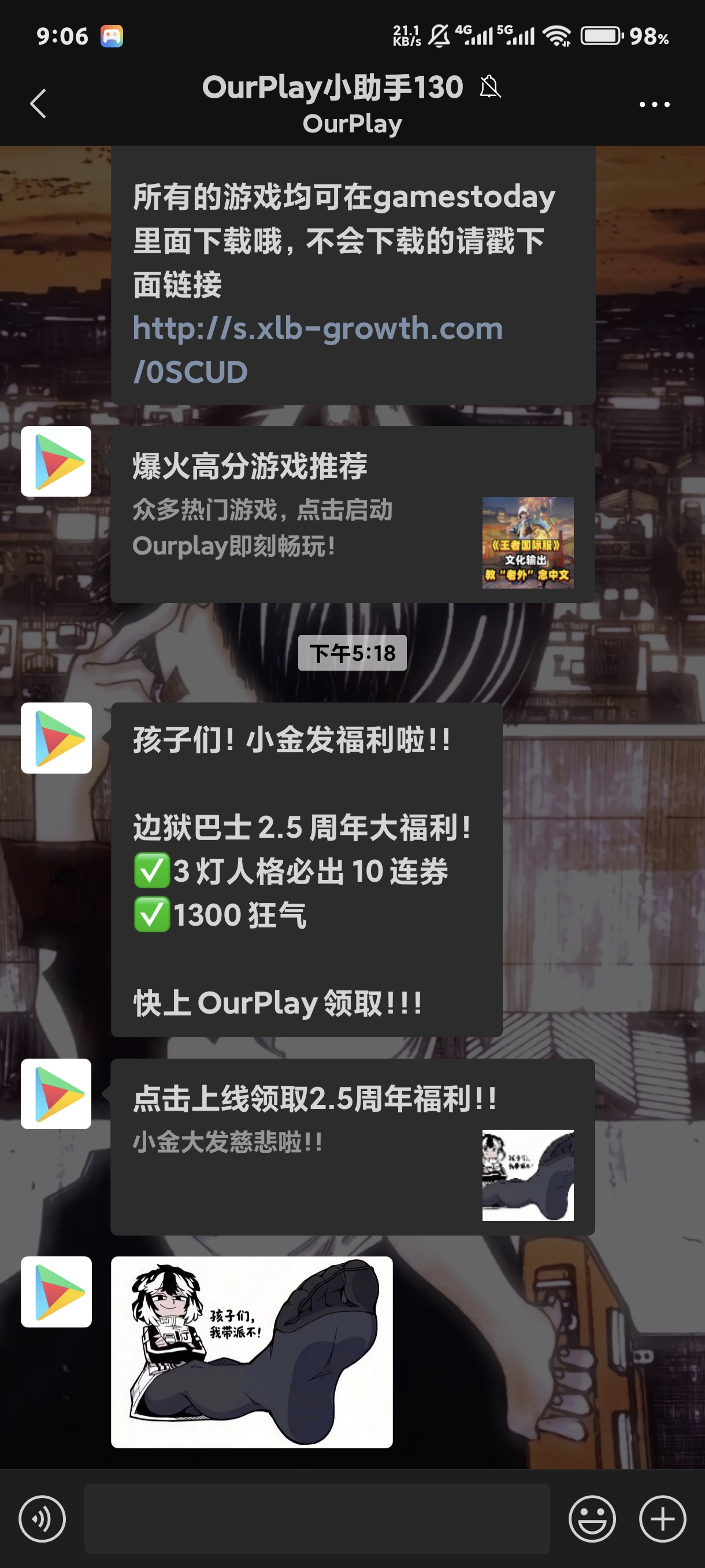This screenshot has height=1568, width=705.
Task: Open the s.xlb-growth.com download link
Action: click(x=317, y=349)
